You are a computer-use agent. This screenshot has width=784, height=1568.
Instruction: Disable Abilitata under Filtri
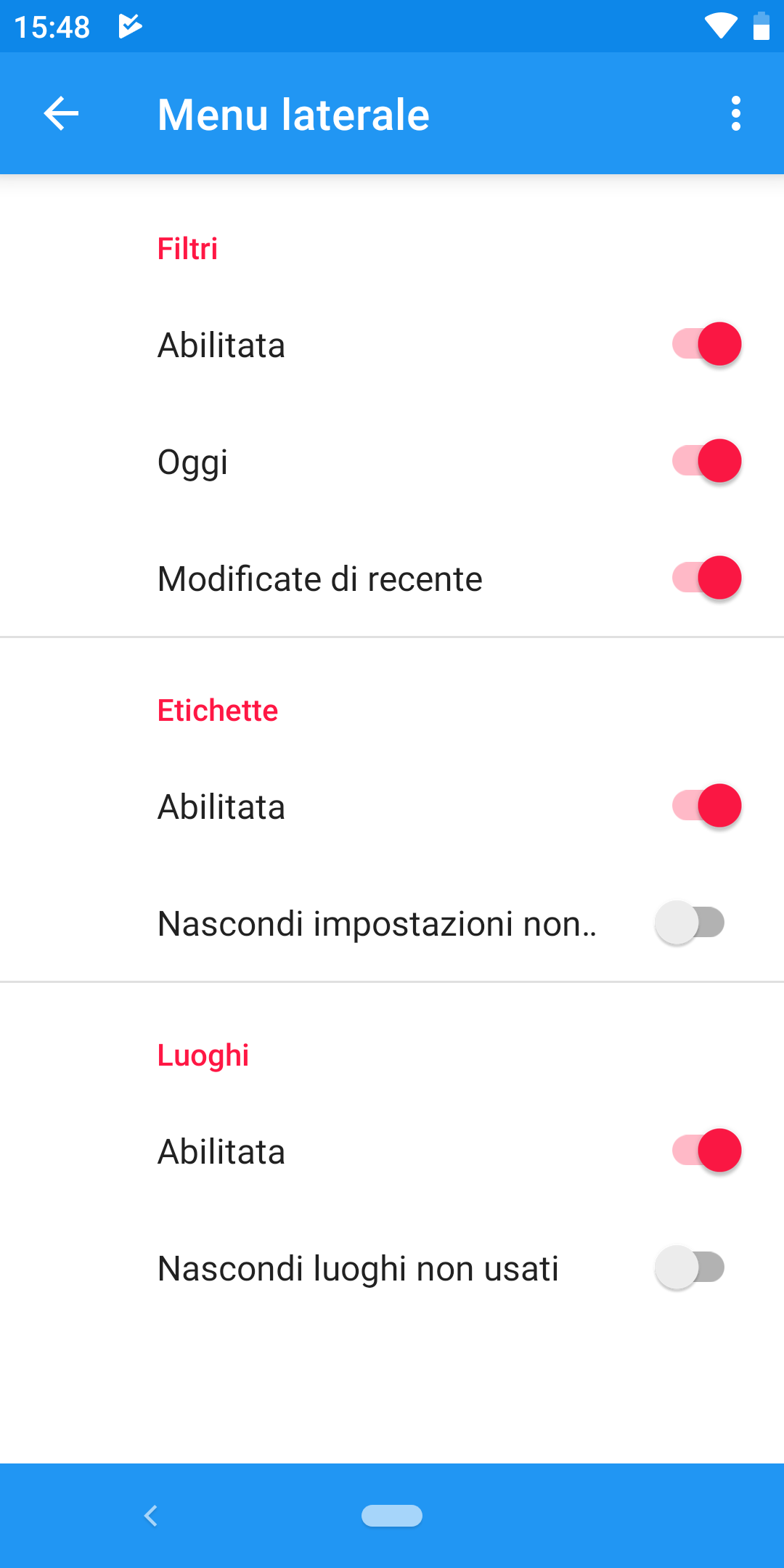(706, 344)
